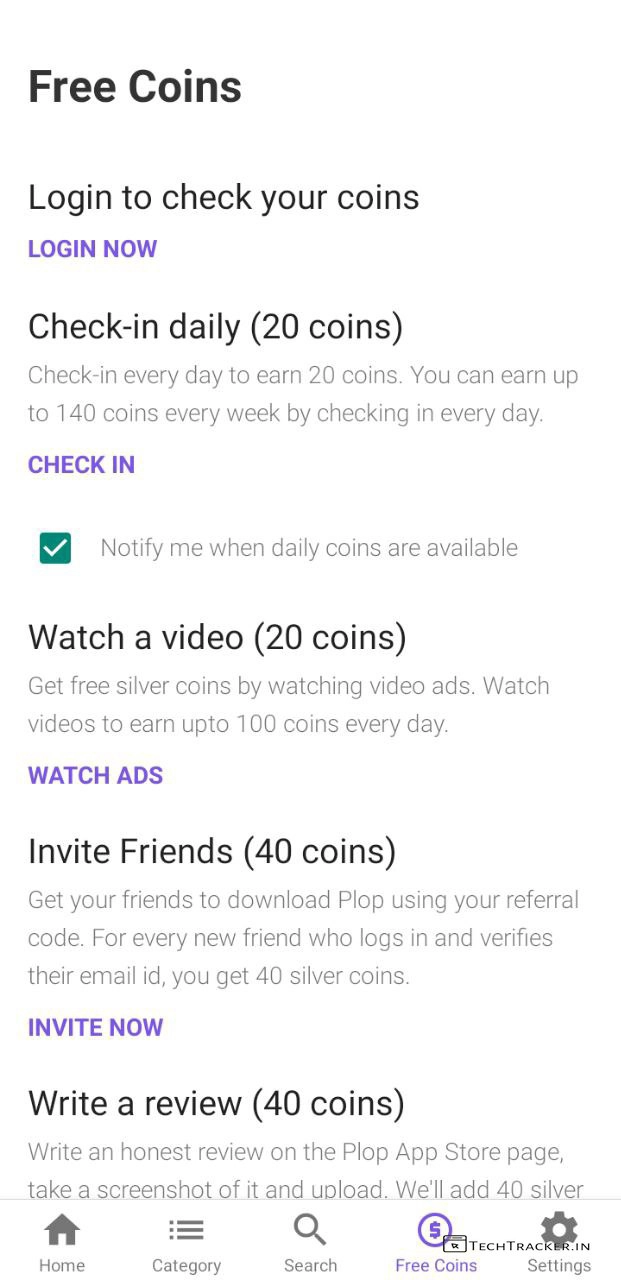Switch to the Home tab
Image resolution: width=621 pixels, height=1280 pixels.
[x=62, y=1243]
